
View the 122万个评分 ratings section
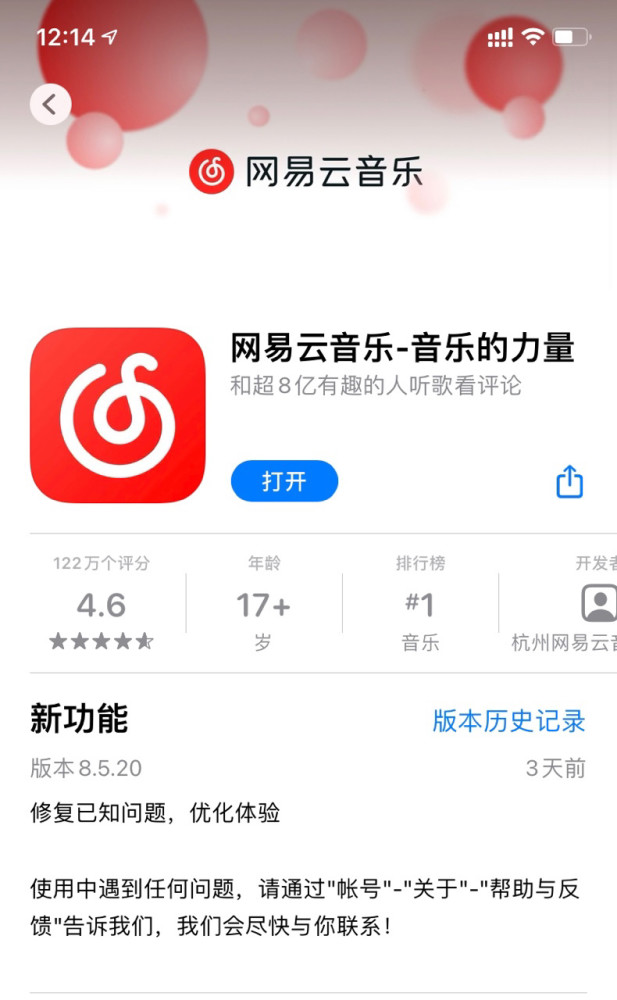101,605
